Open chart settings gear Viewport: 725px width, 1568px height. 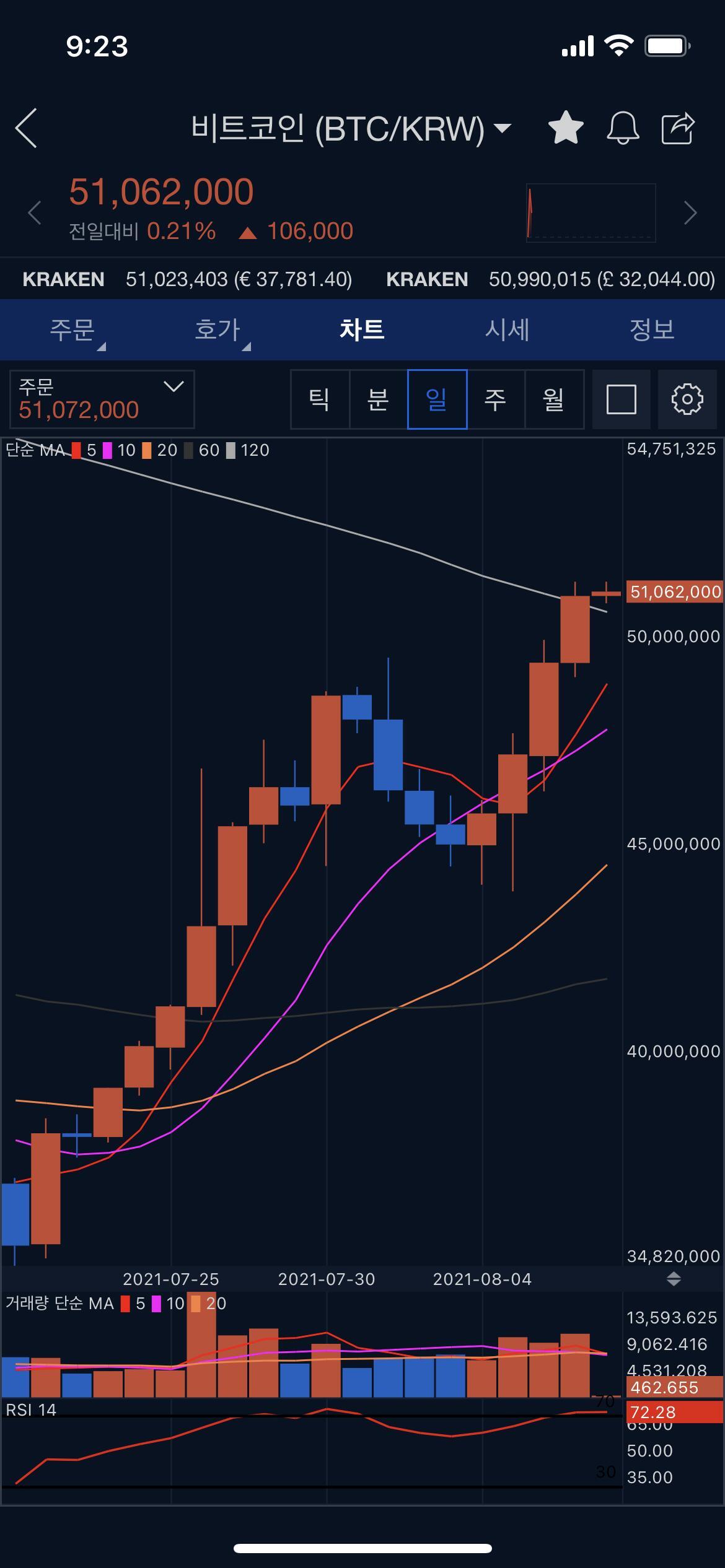tap(687, 399)
